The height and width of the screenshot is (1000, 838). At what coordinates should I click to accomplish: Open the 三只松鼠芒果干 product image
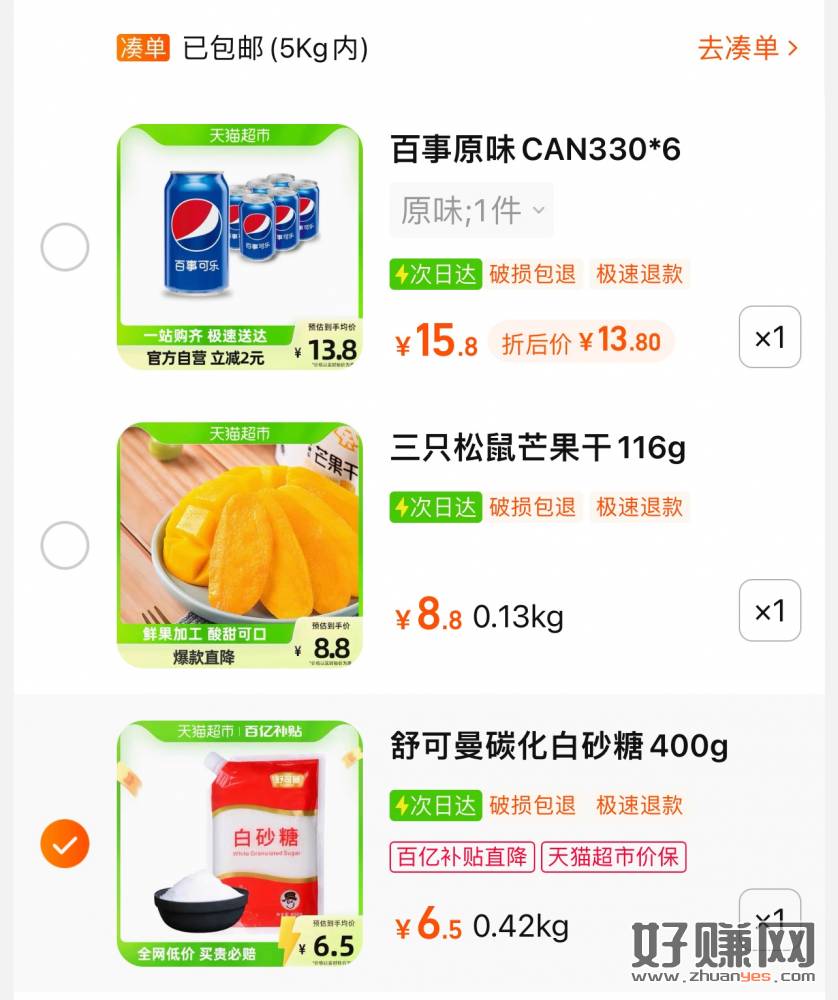tap(240, 545)
